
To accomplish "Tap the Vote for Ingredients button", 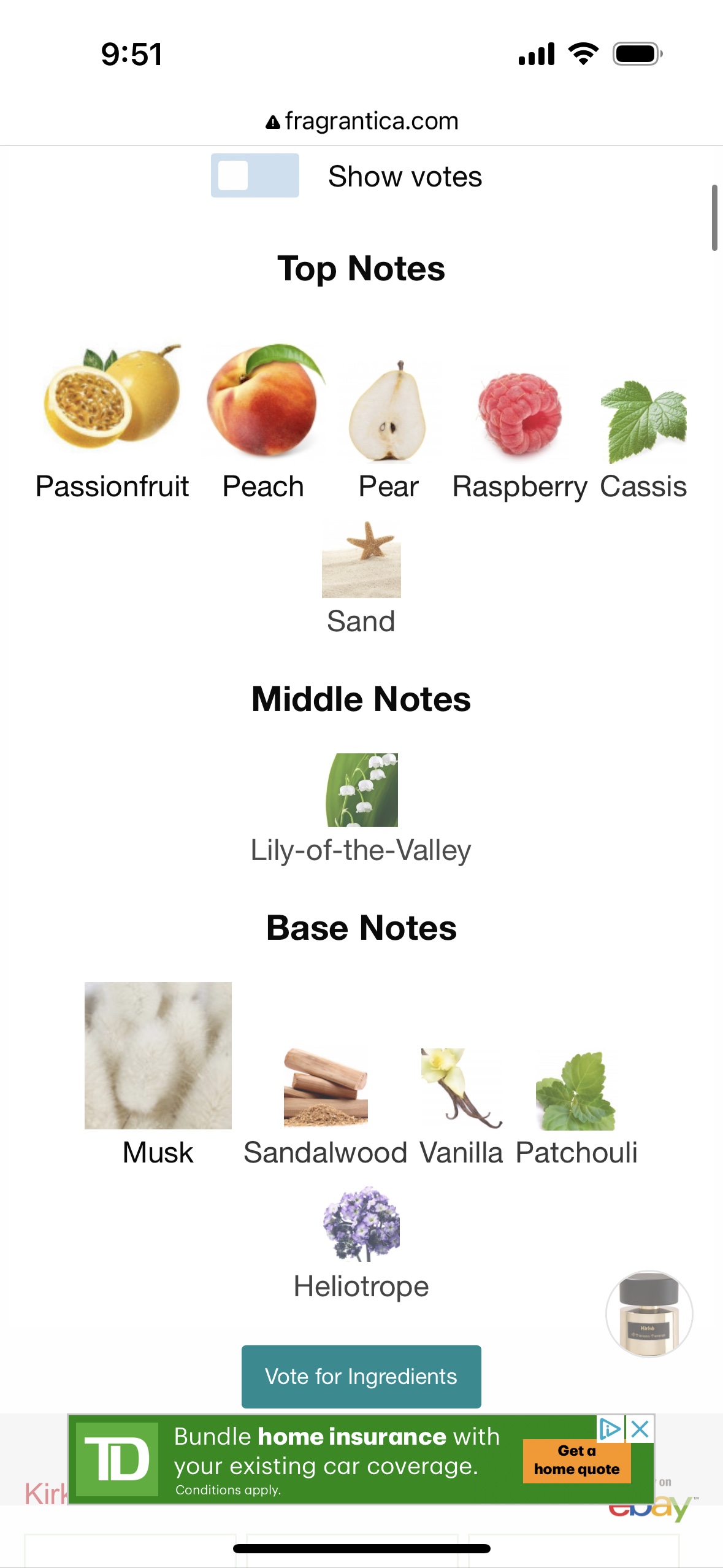I will (361, 1376).
